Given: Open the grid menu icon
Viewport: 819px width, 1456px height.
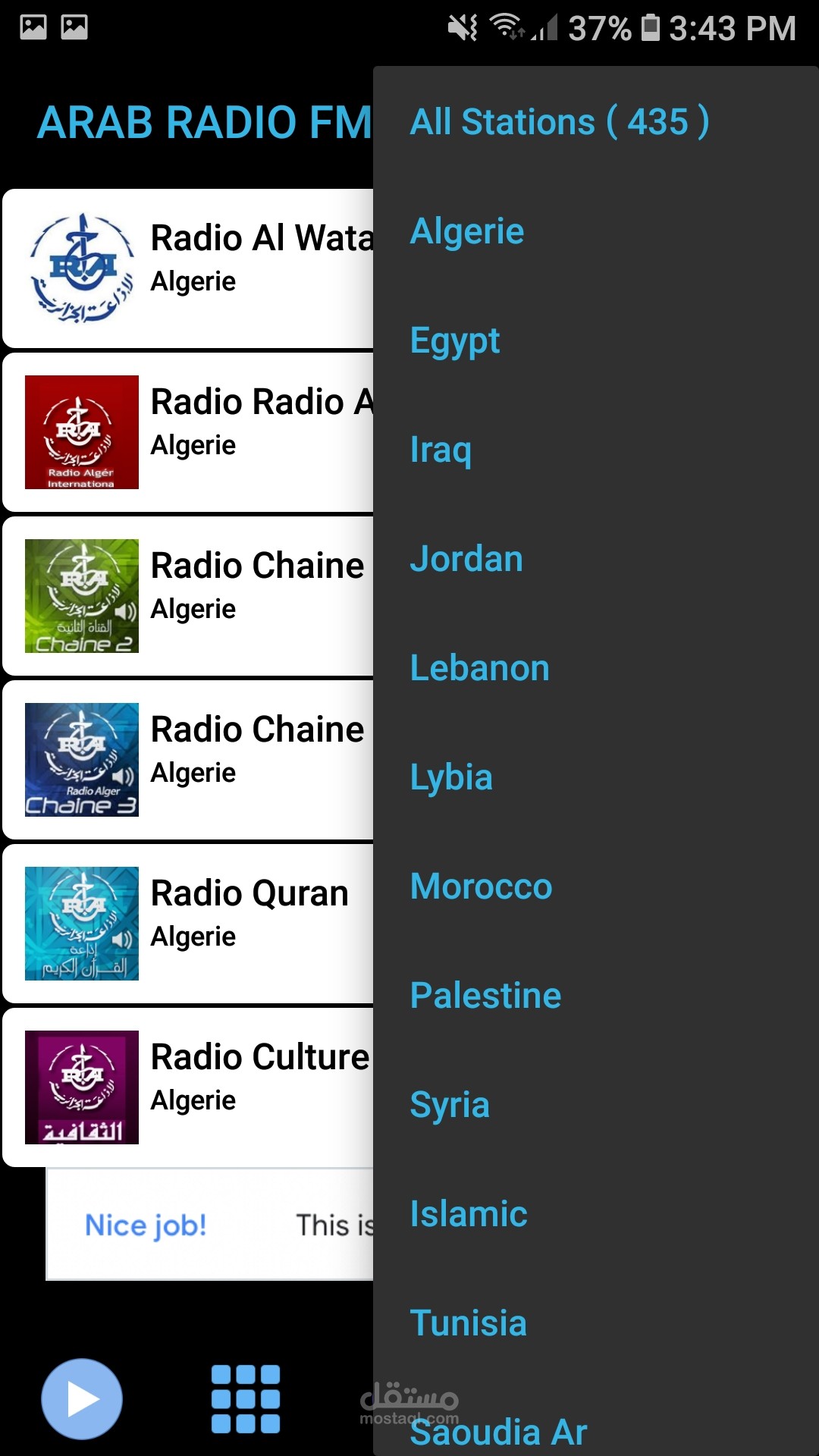Looking at the screenshot, I should (x=245, y=1399).
